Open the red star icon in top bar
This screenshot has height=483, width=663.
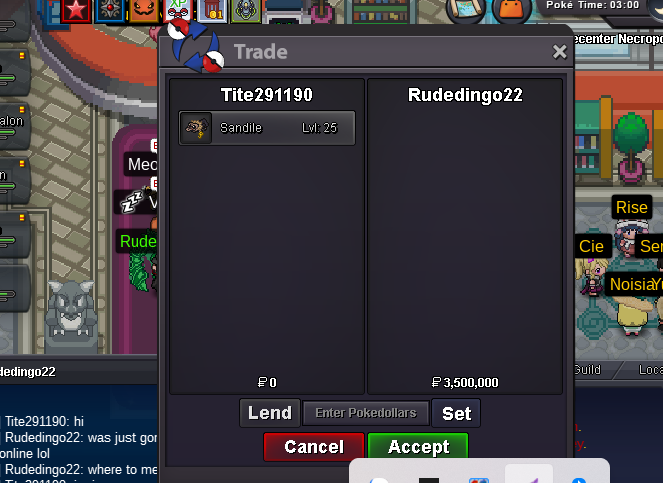[77, 10]
